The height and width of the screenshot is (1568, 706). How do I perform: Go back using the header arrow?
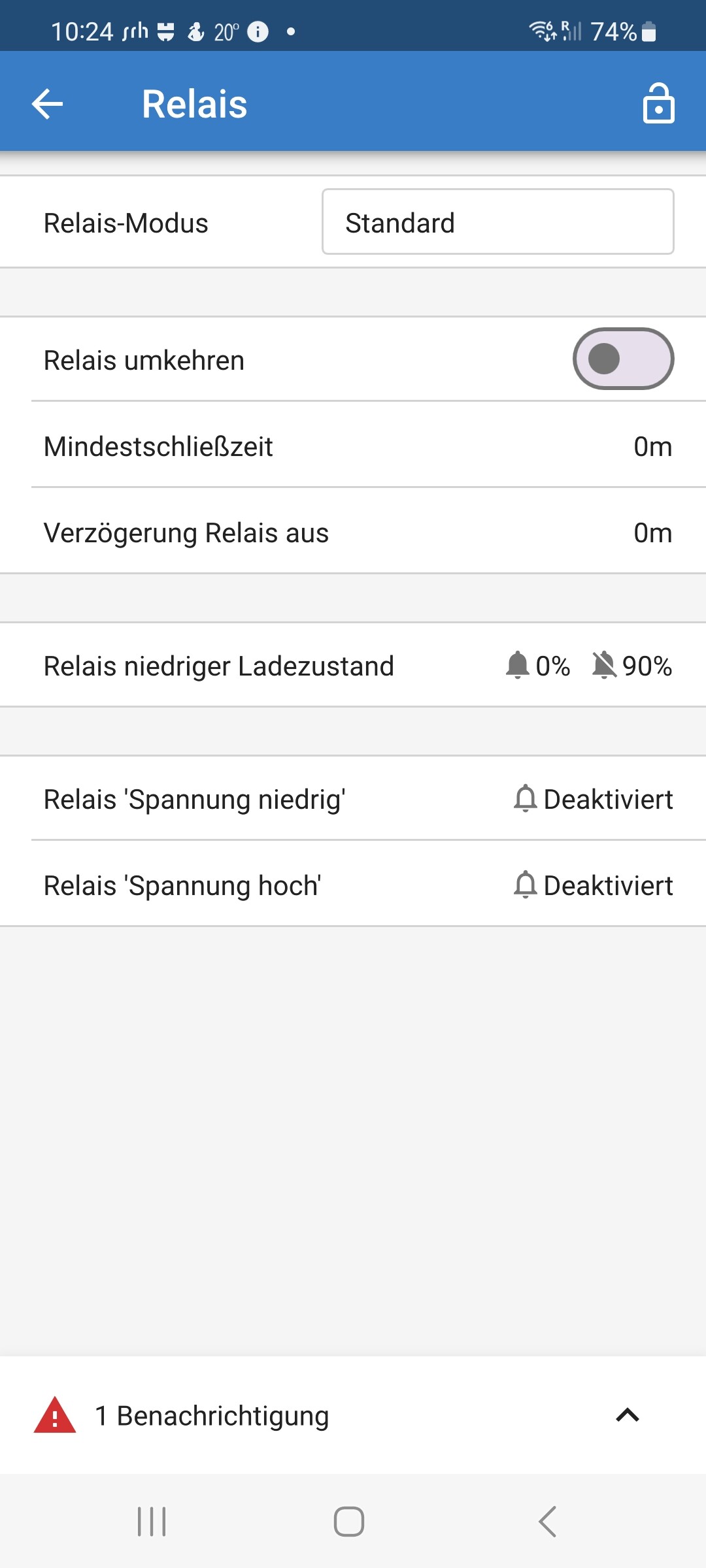click(x=48, y=104)
